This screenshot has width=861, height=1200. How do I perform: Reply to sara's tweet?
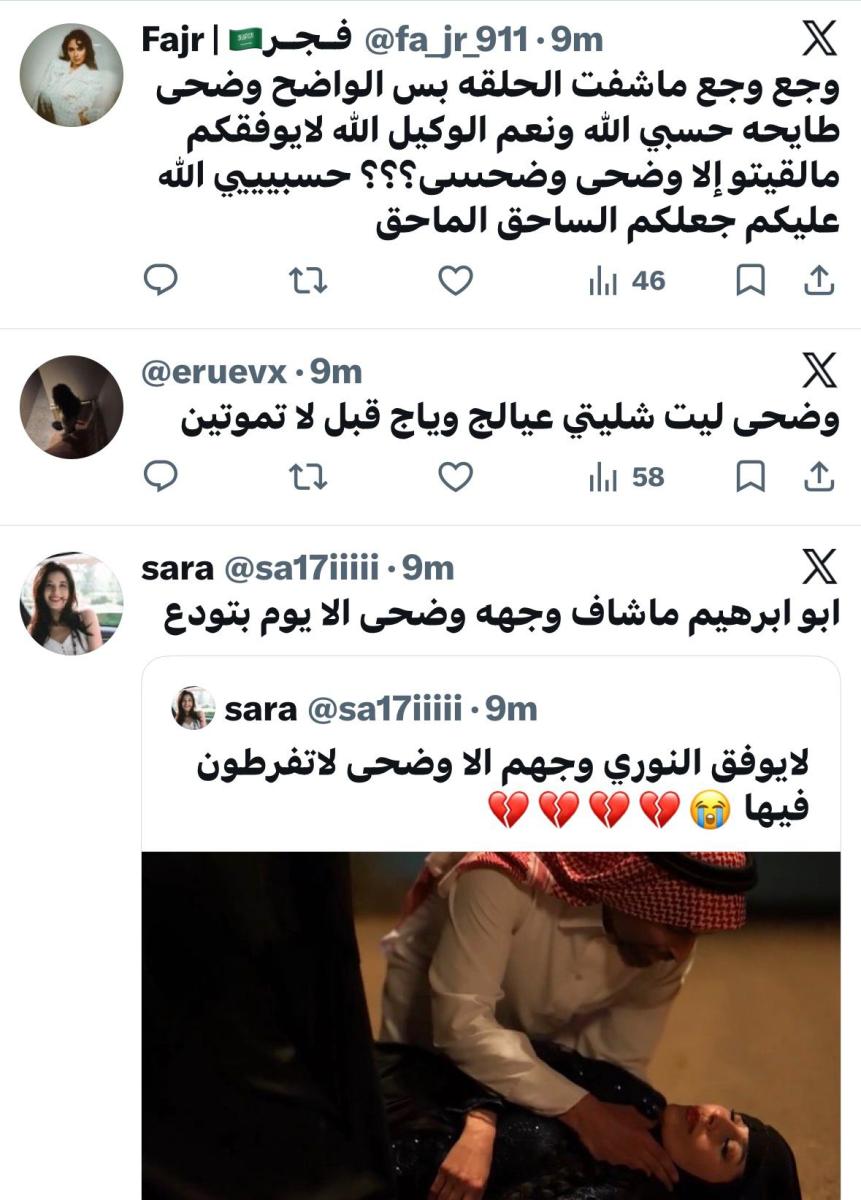point(160,1195)
